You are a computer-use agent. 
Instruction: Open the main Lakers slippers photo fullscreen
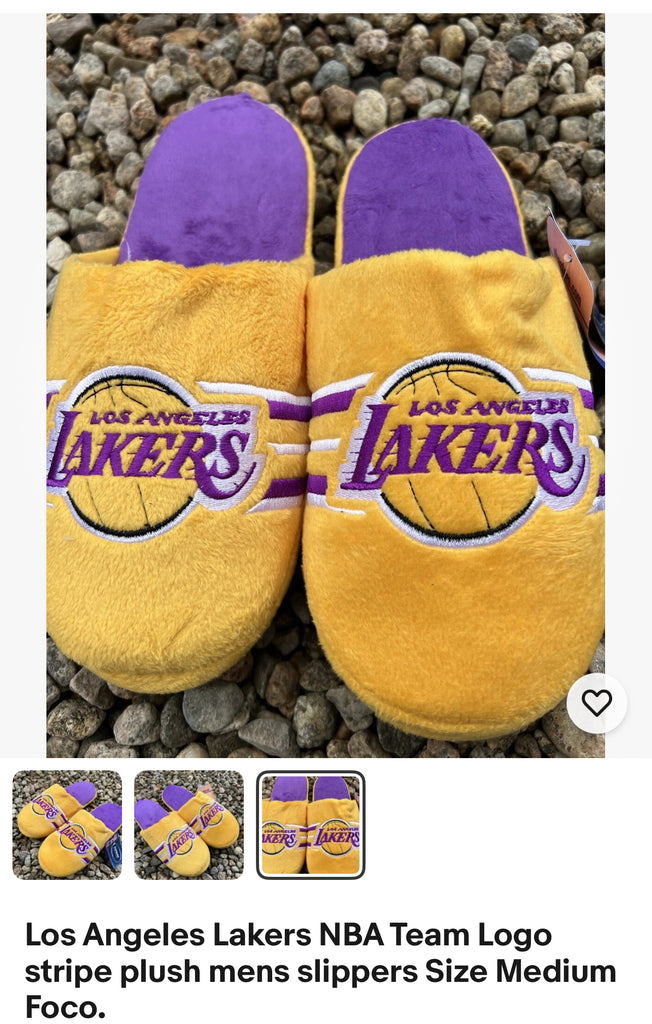coord(325,385)
